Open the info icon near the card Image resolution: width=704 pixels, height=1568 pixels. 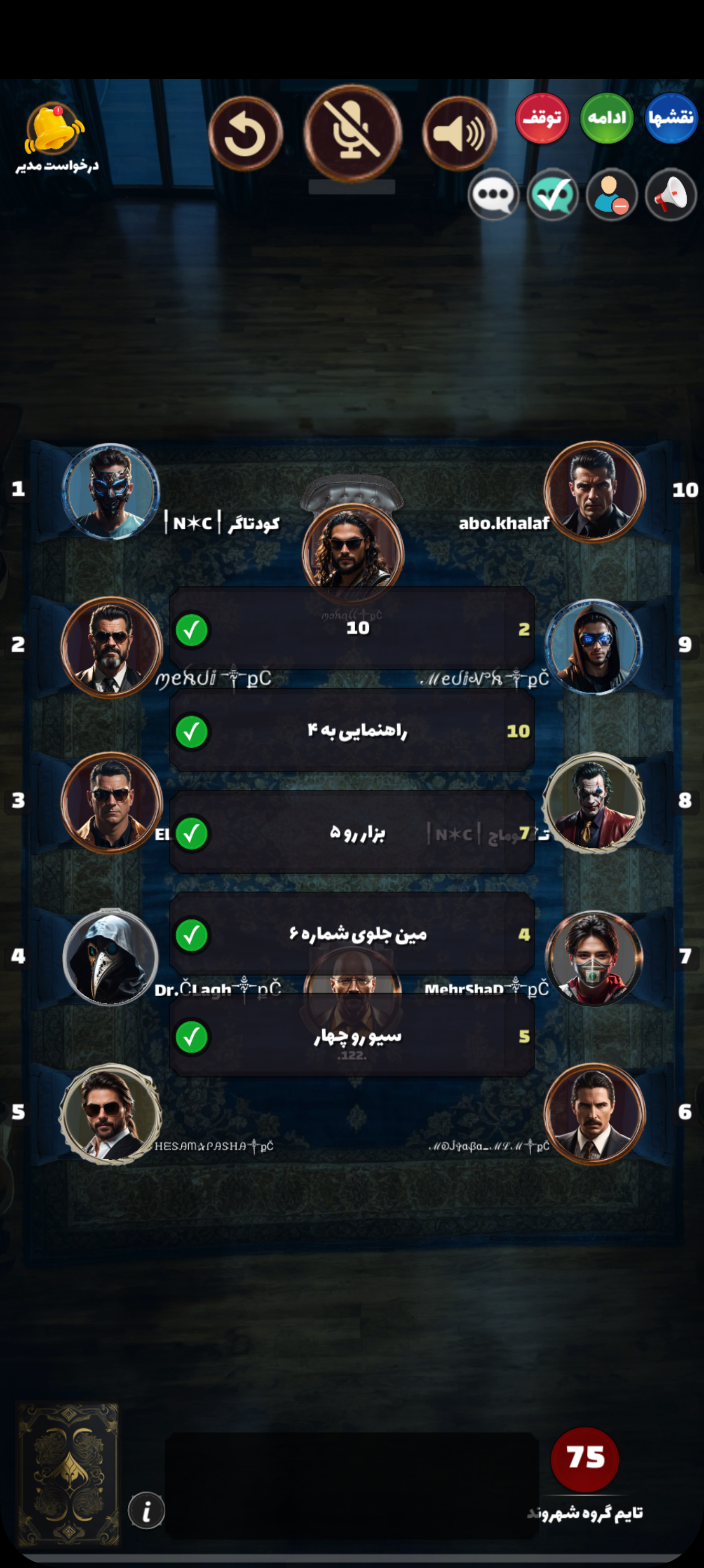click(146, 1510)
